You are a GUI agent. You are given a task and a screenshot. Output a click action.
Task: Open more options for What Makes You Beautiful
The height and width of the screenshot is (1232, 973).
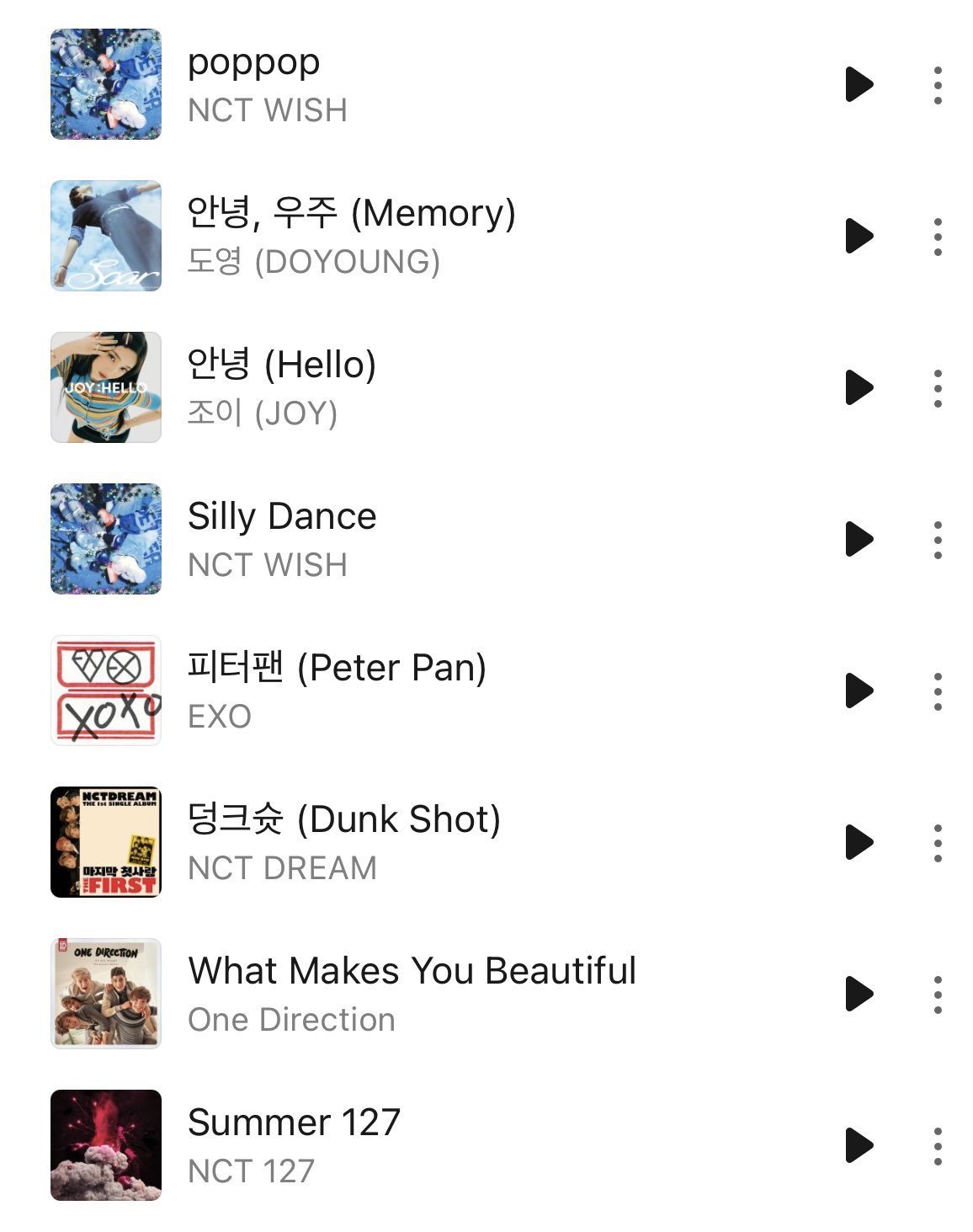[x=938, y=995]
